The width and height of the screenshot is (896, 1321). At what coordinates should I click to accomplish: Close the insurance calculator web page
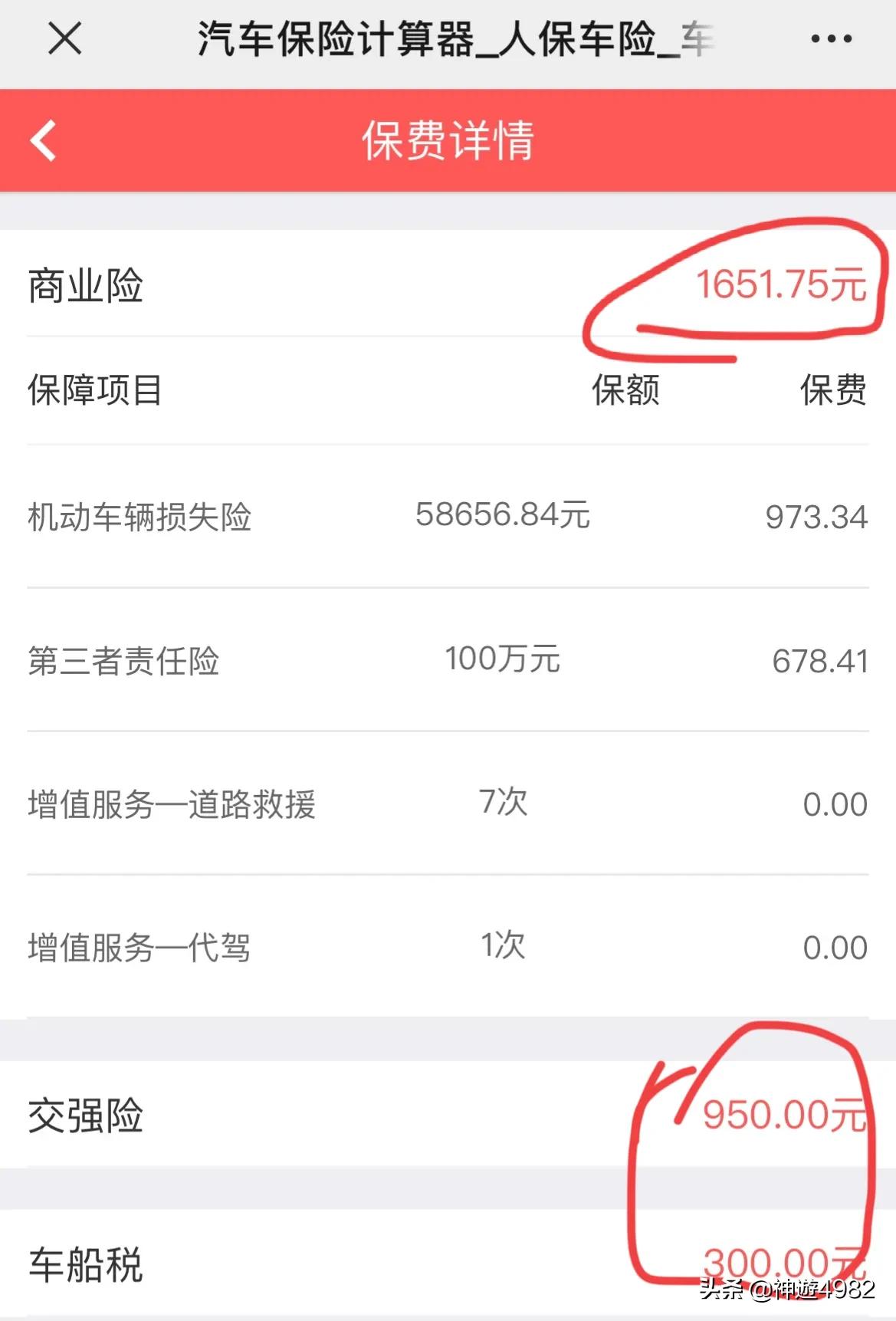coord(64,38)
